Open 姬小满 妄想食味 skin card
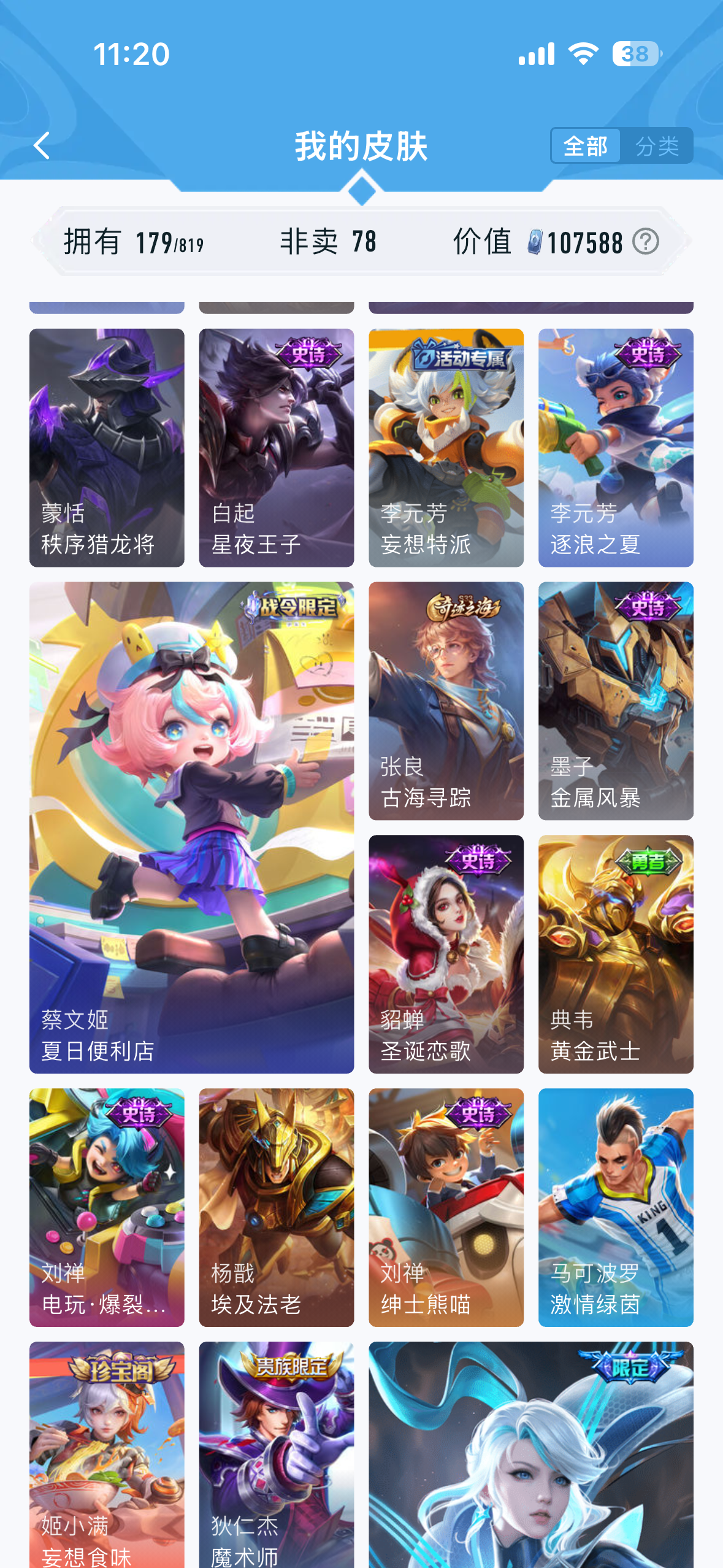Image resolution: width=723 pixels, height=1568 pixels. [107, 1455]
